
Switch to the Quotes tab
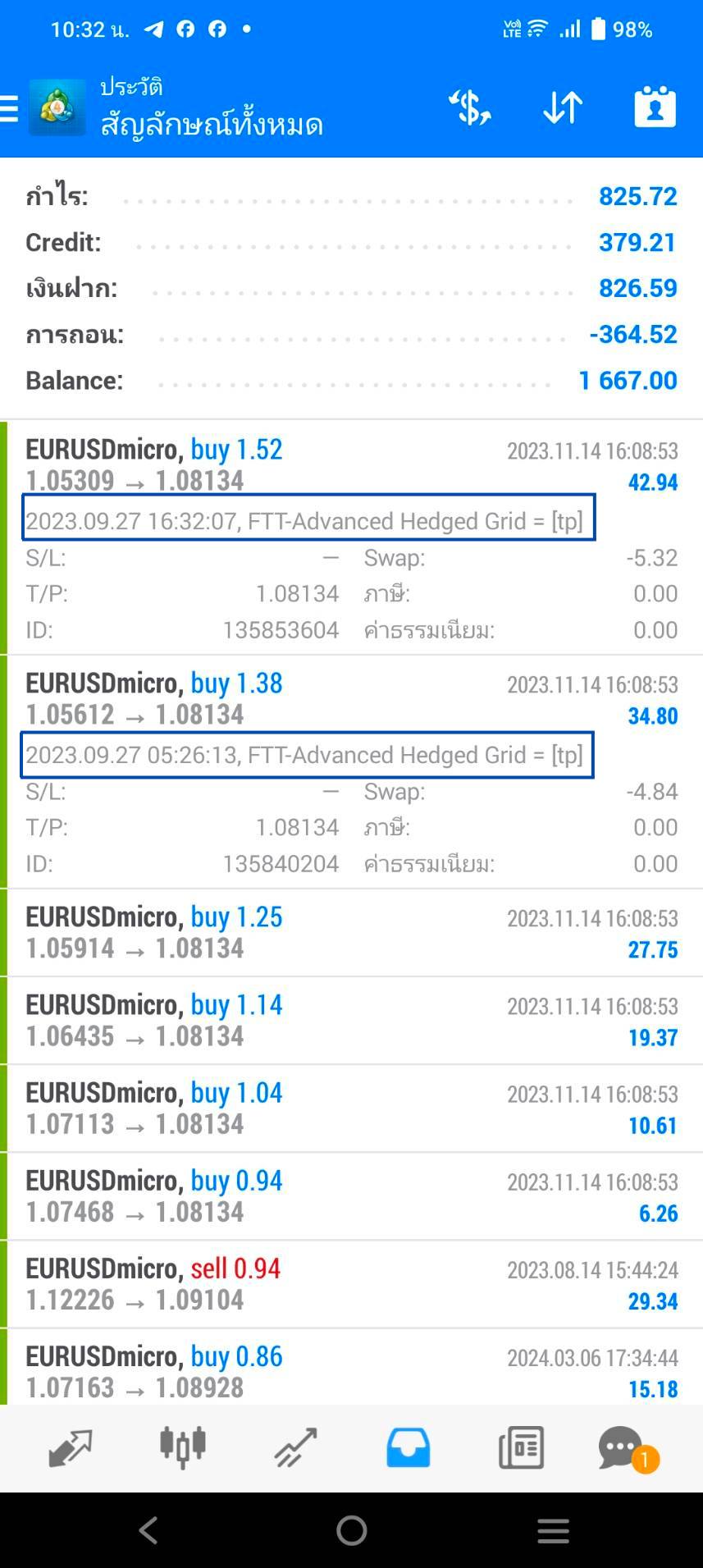tap(71, 1448)
